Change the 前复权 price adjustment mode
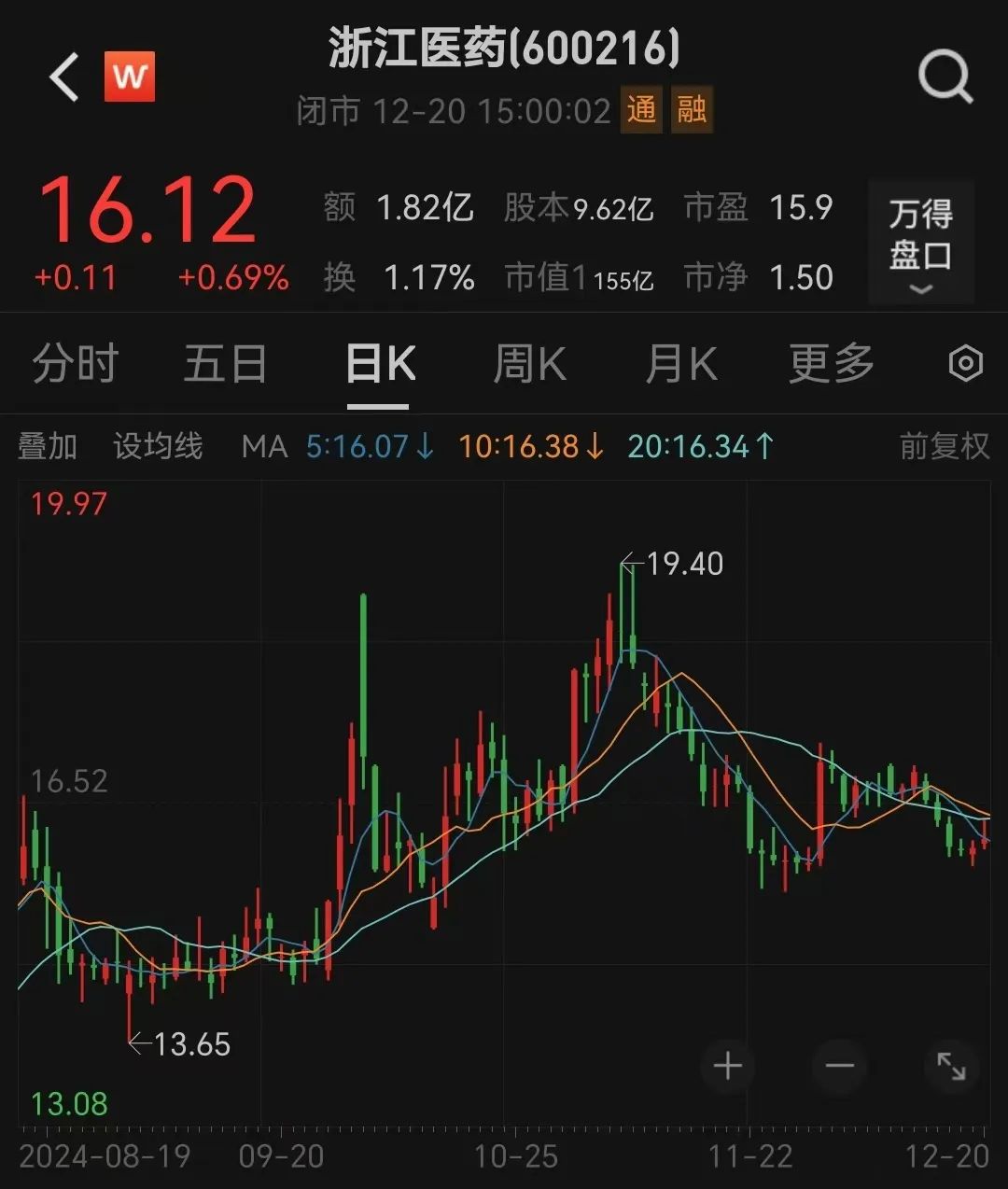Image resolution: width=1008 pixels, height=1189 pixels. tap(944, 446)
